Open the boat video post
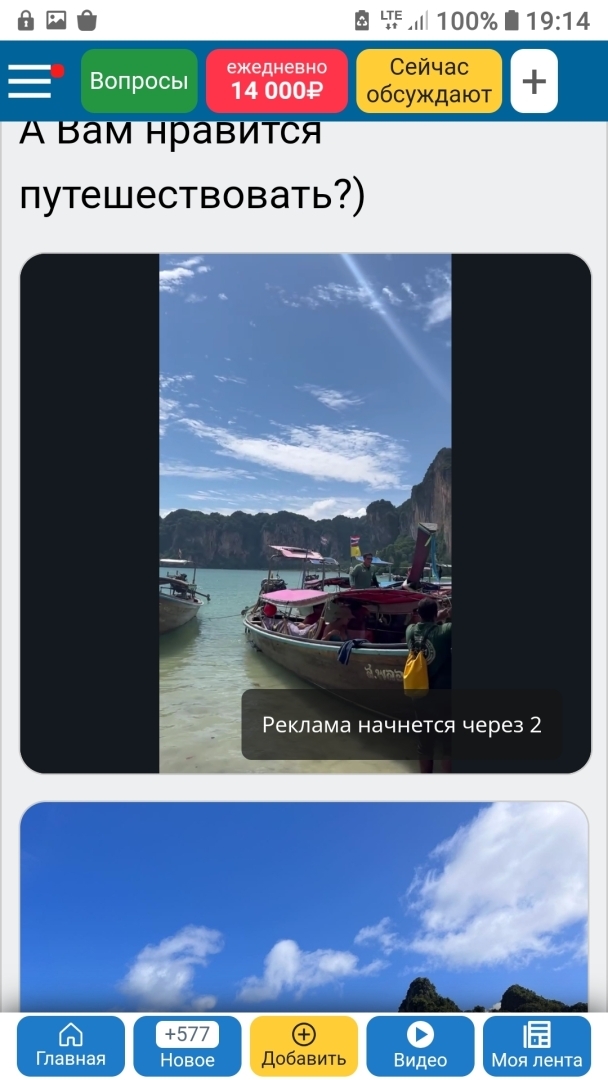608x1080 pixels. click(x=305, y=513)
